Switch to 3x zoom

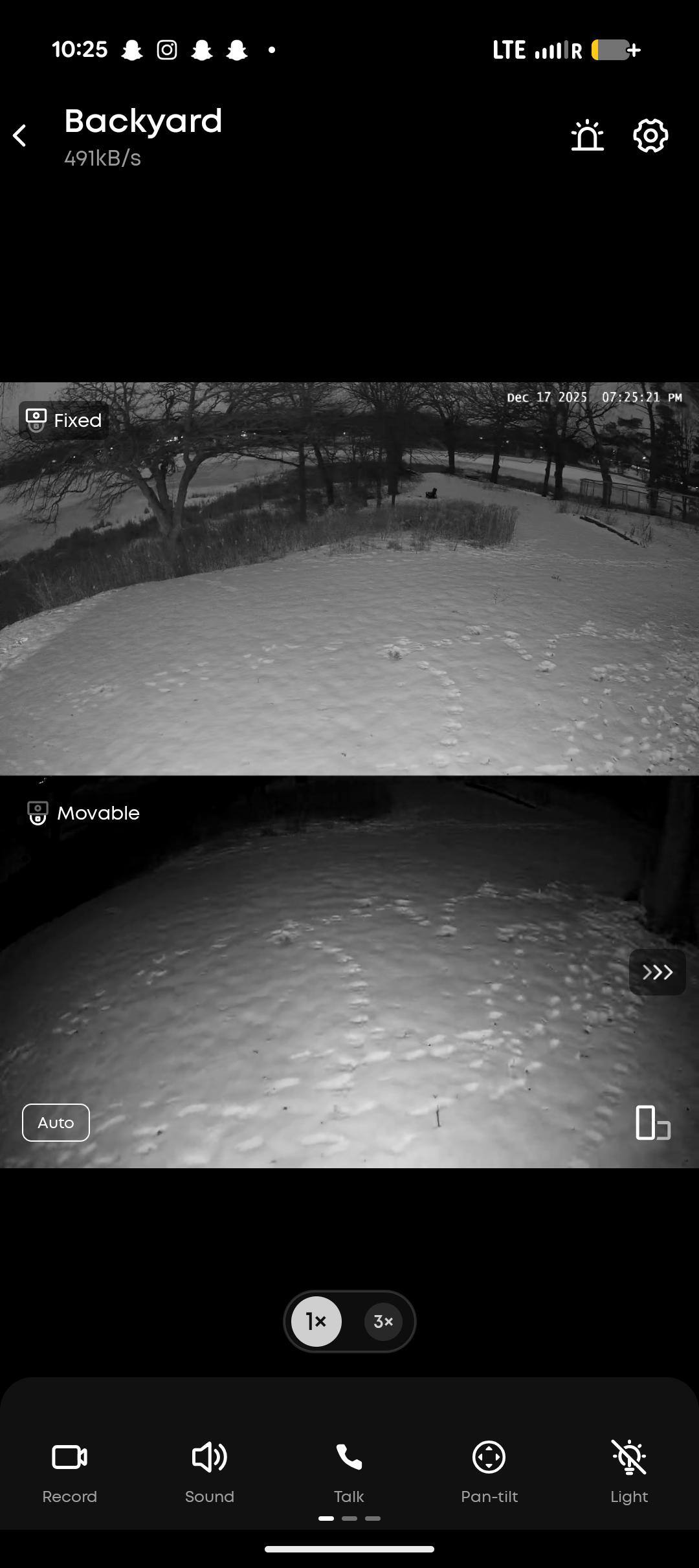coord(383,1322)
